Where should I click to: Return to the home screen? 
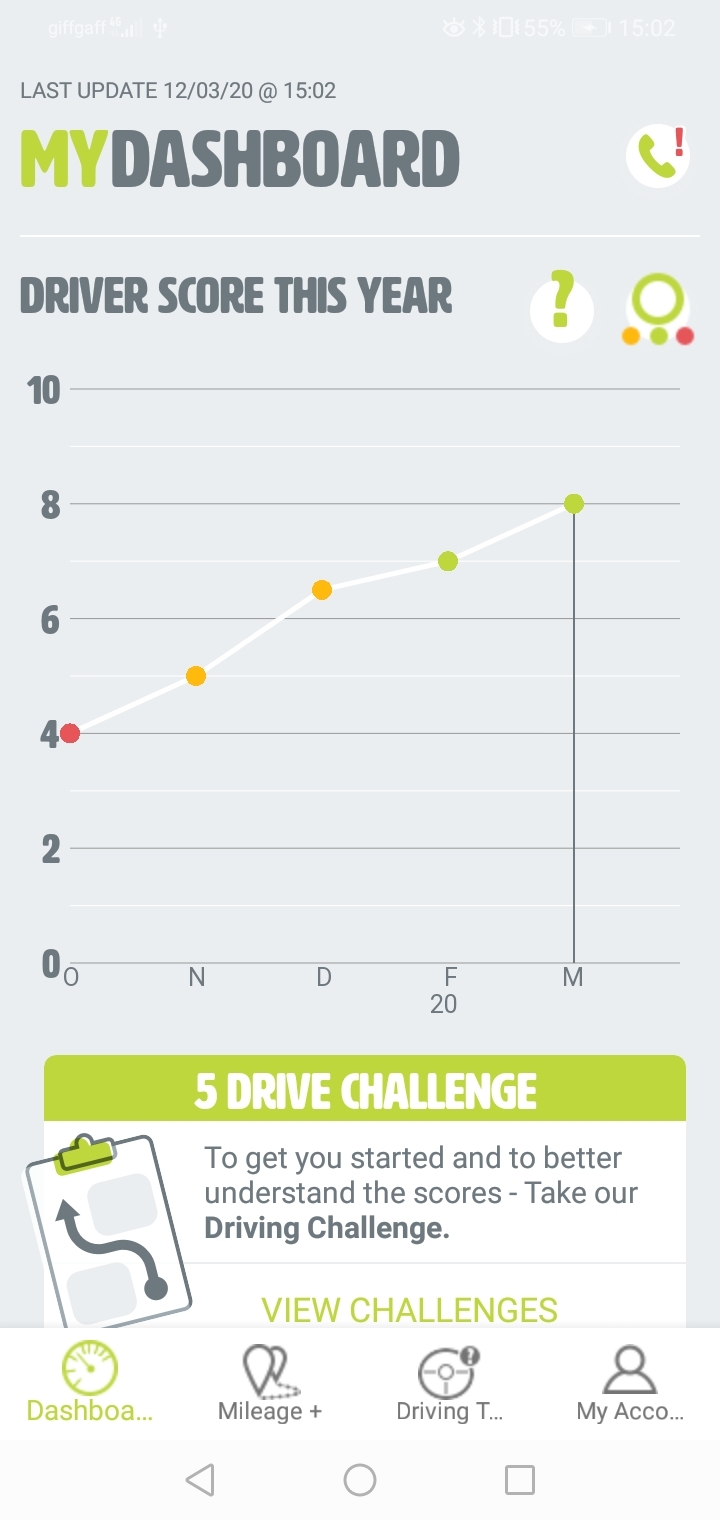tap(360, 1479)
